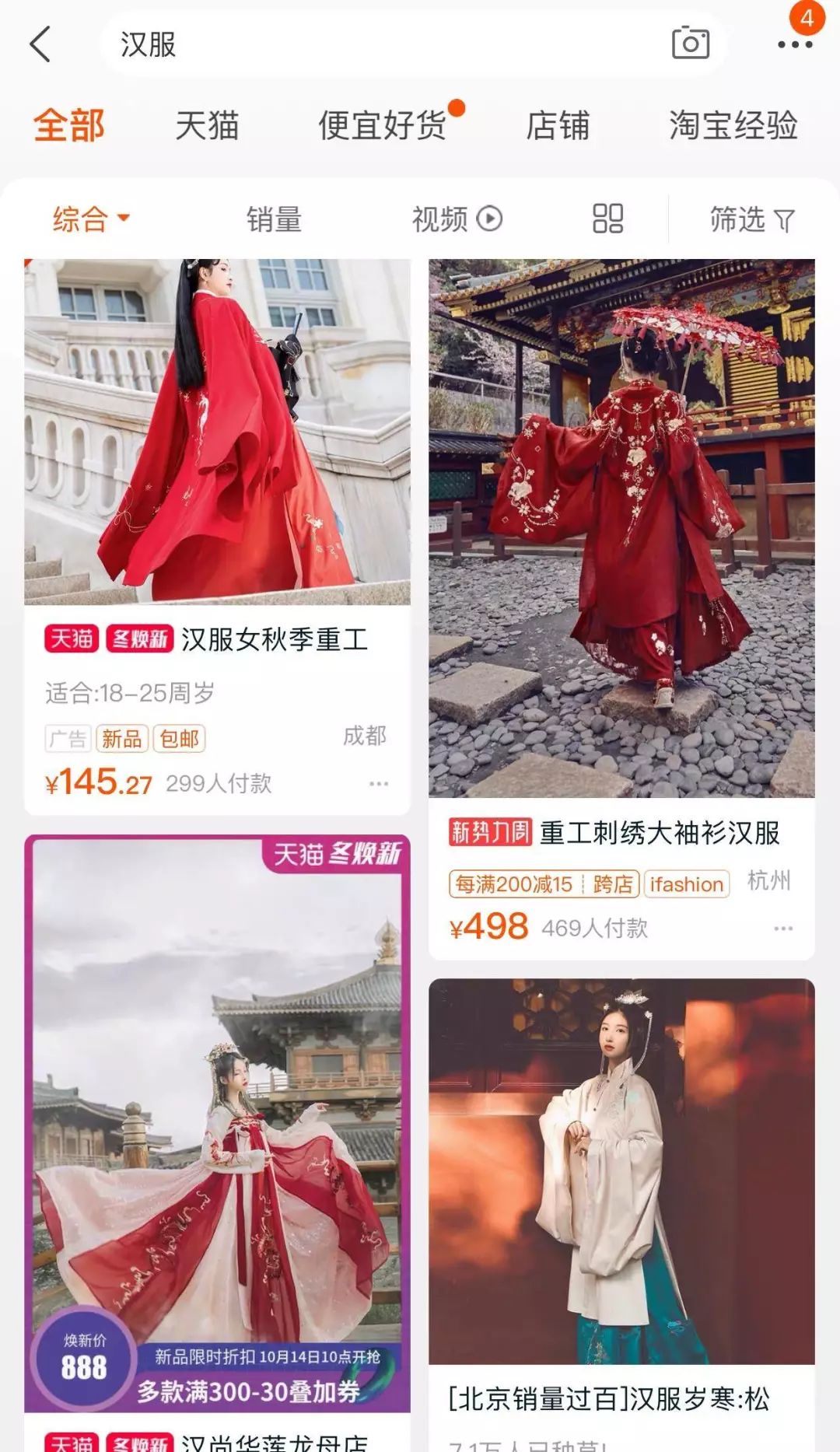Switch to the 淘宝经验 tab
Image resolution: width=840 pixels, height=1452 pixels.
coord(733,126)
